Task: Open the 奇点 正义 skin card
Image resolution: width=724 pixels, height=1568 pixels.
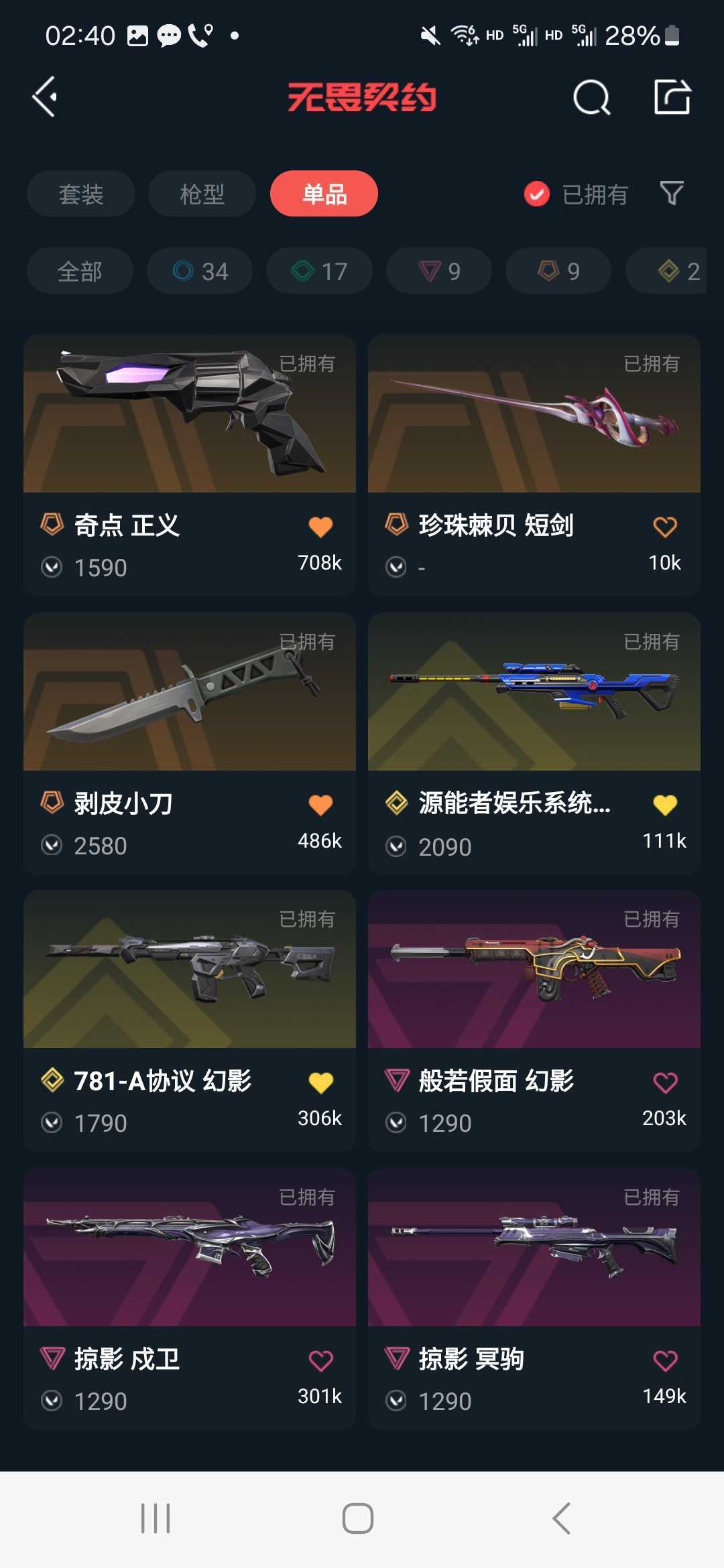Action: coord(190,465)
